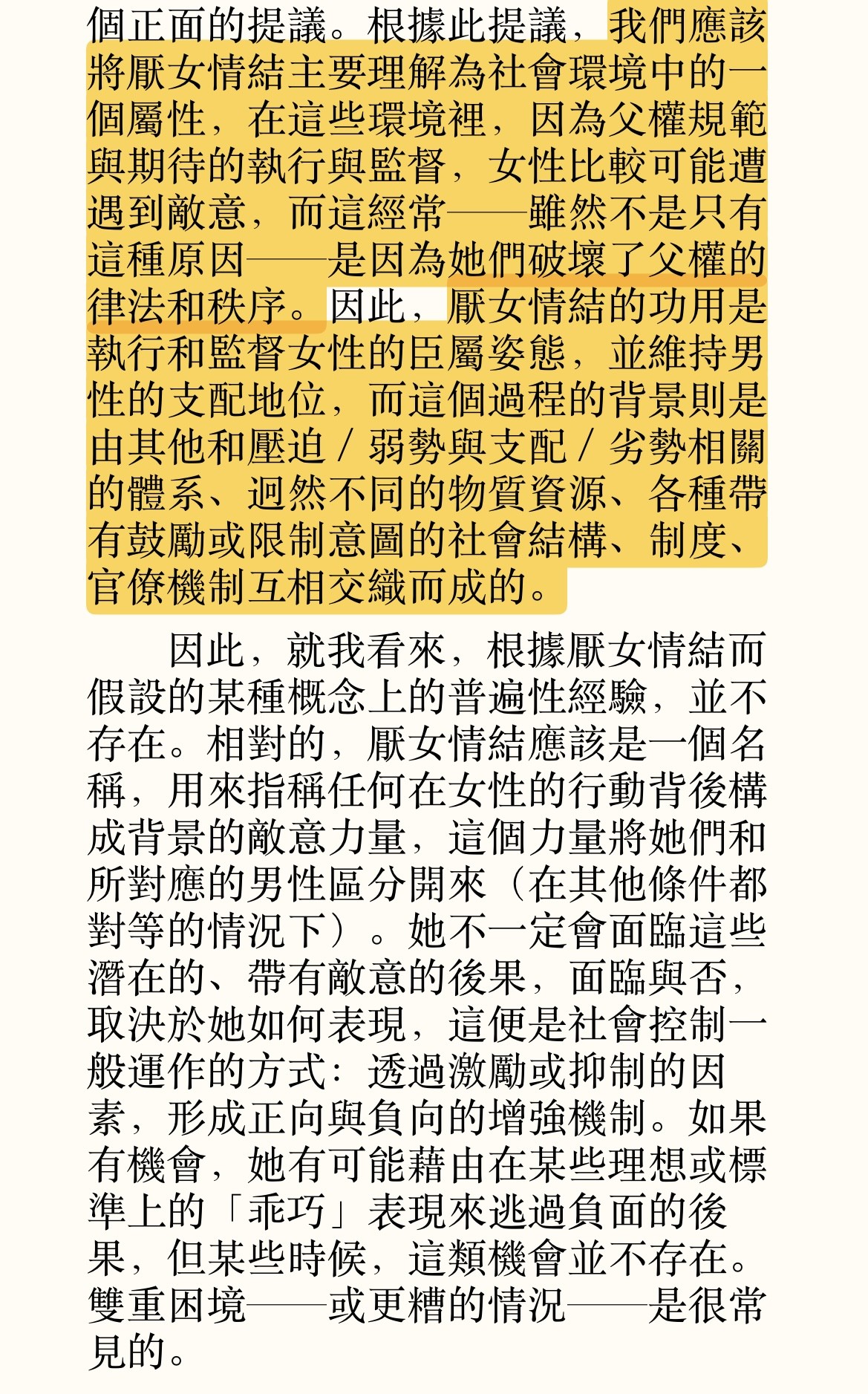Open the highlight beginning 厭女情結的功用是
The width and height of the screenshot is (868, 1394).
coord(427,449)
